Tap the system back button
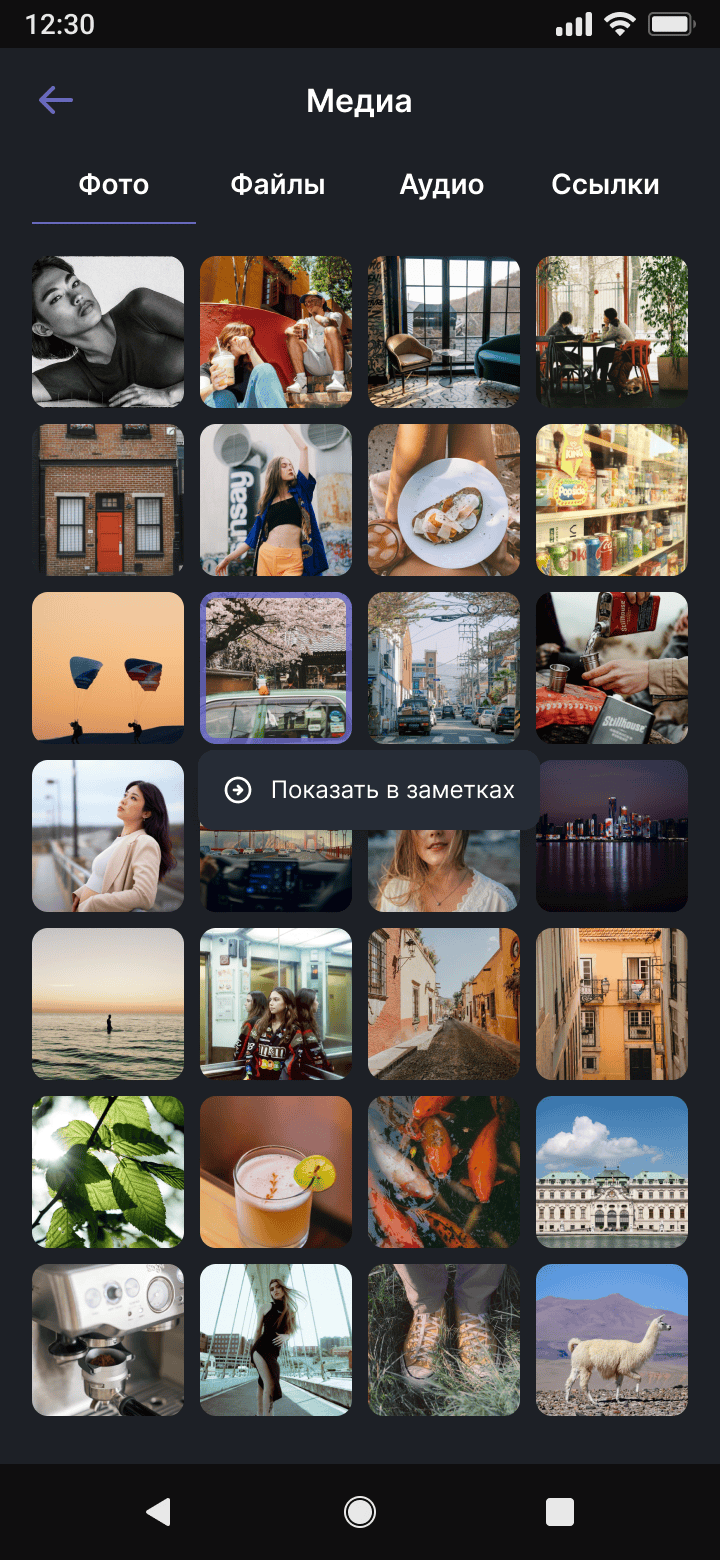This screenshot has height=1560, width=720. [158, 1512]
